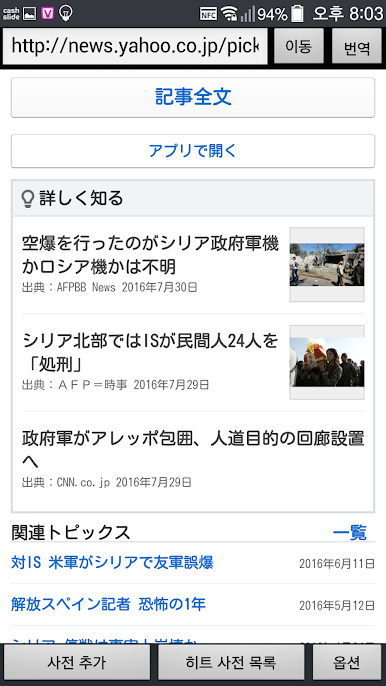Open the CNN article on Aleppo siege

pyautogui.click(x=193, y=459)
